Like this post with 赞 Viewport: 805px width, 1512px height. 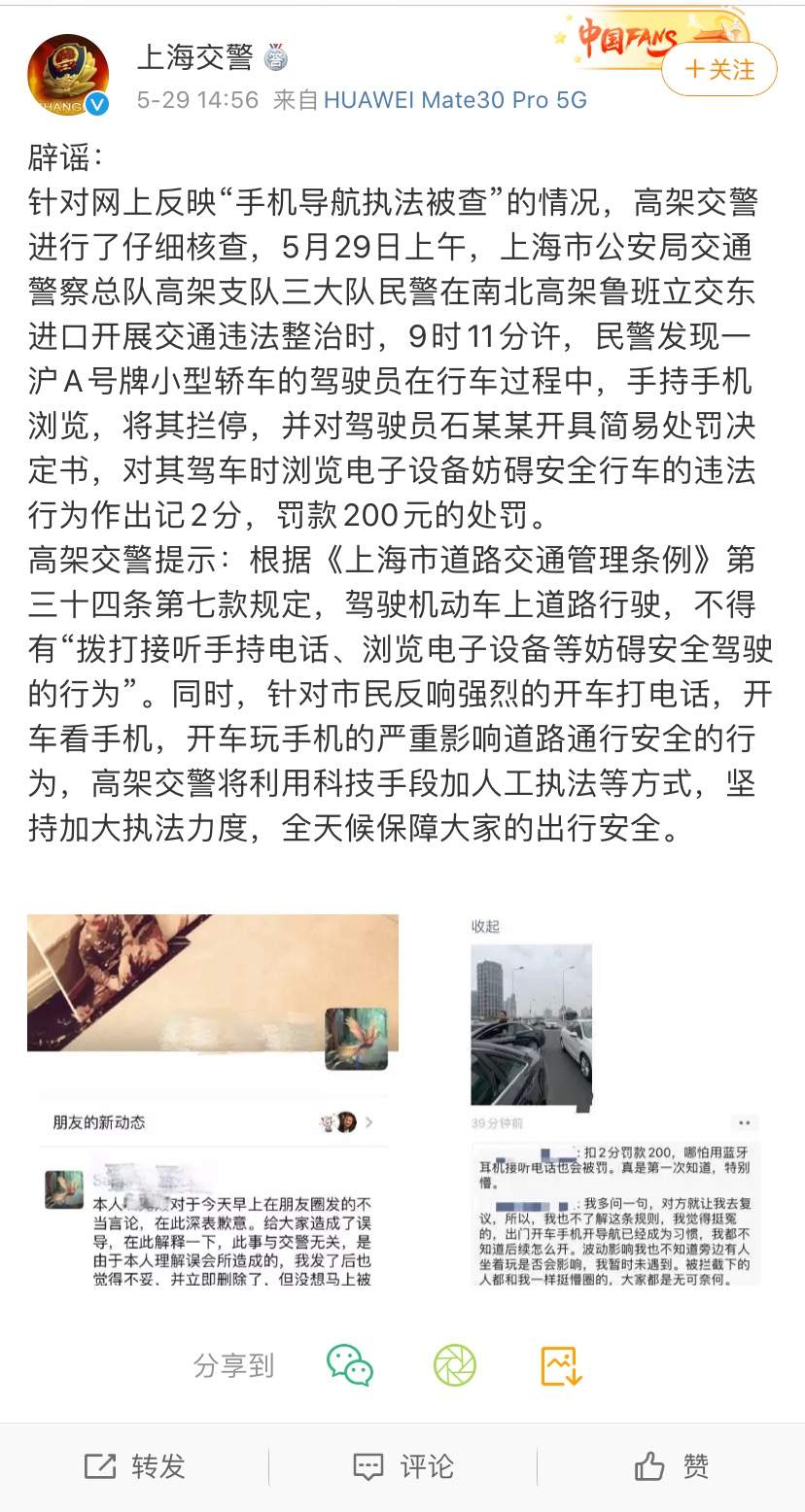tap(671, 1466)
